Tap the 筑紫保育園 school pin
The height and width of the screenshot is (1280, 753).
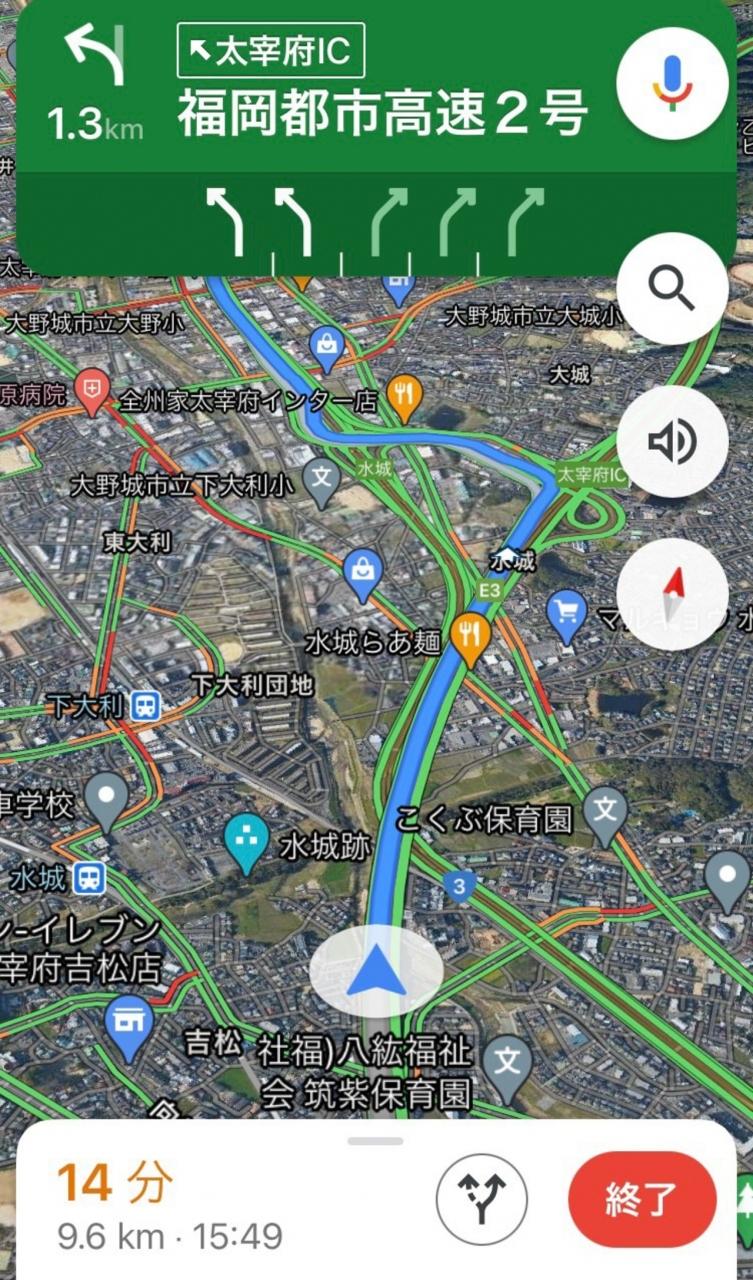(x=508, y=1062)
